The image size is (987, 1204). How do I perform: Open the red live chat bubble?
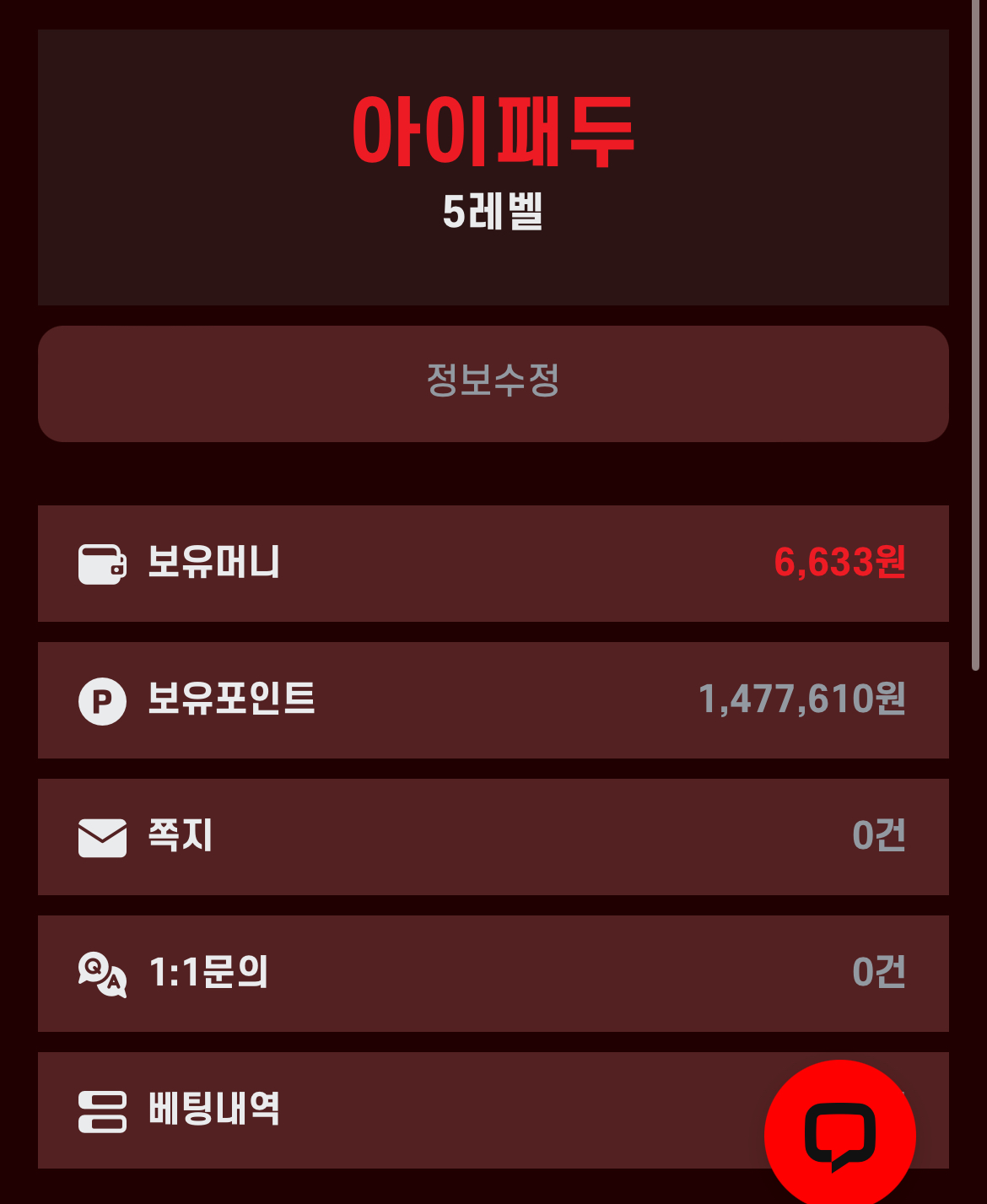click(839, 1135)
